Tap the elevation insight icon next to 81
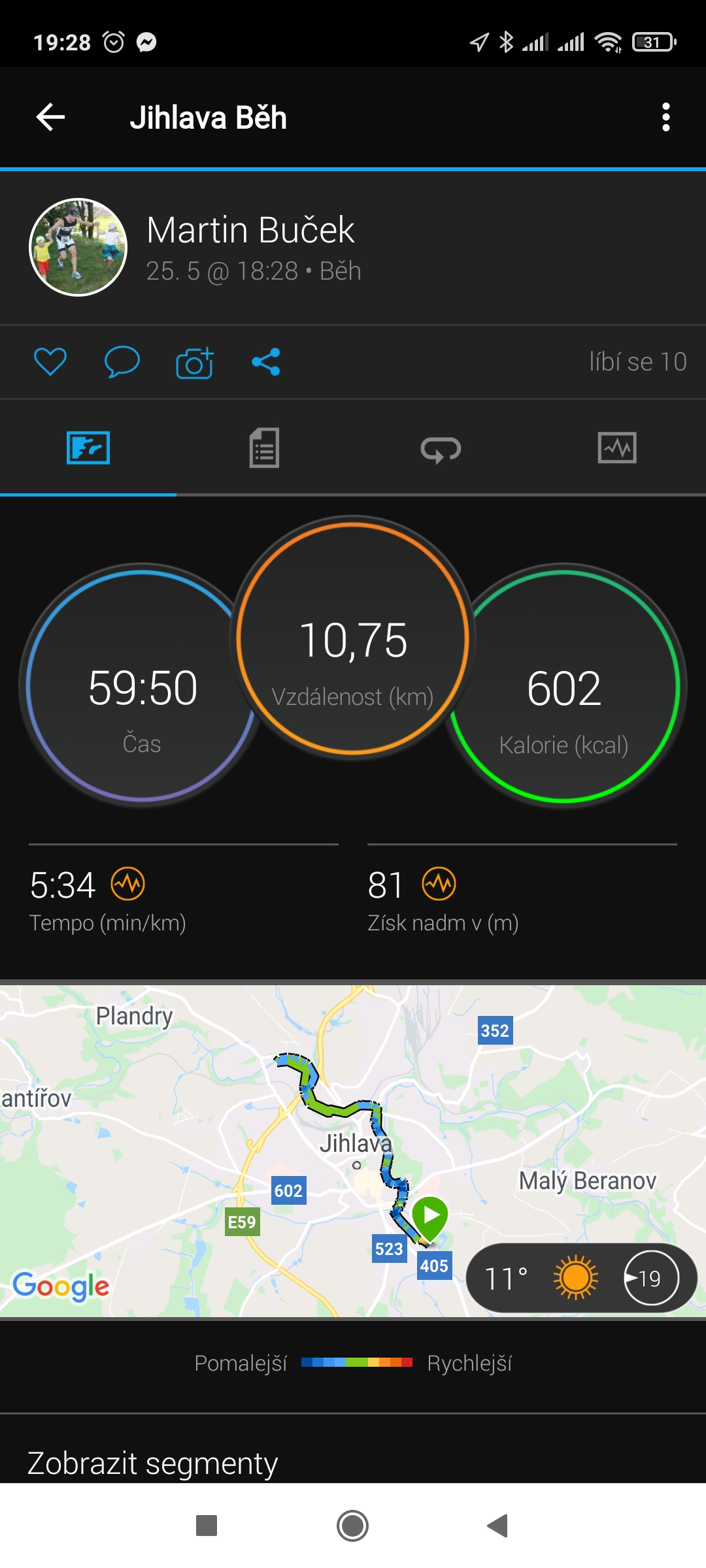 point(439,885)
